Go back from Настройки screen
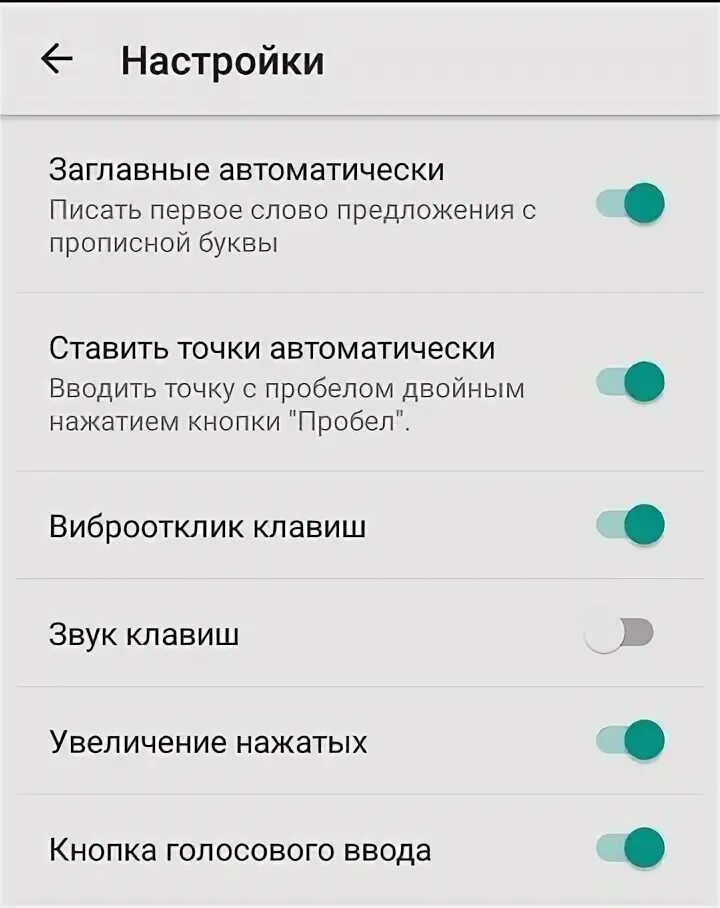The image size is (720, 908). point(57,60)
